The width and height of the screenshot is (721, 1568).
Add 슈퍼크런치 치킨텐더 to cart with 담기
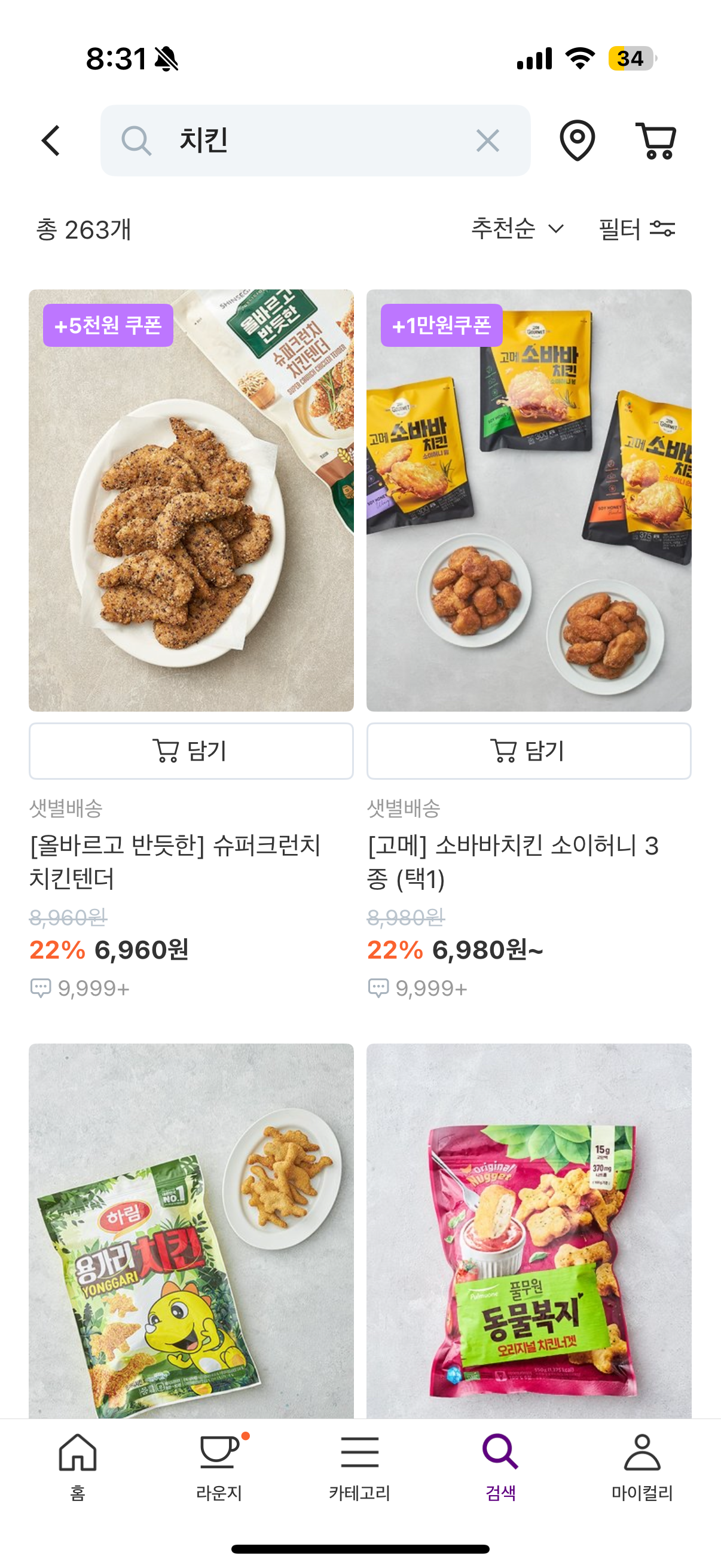click(191, 751)
